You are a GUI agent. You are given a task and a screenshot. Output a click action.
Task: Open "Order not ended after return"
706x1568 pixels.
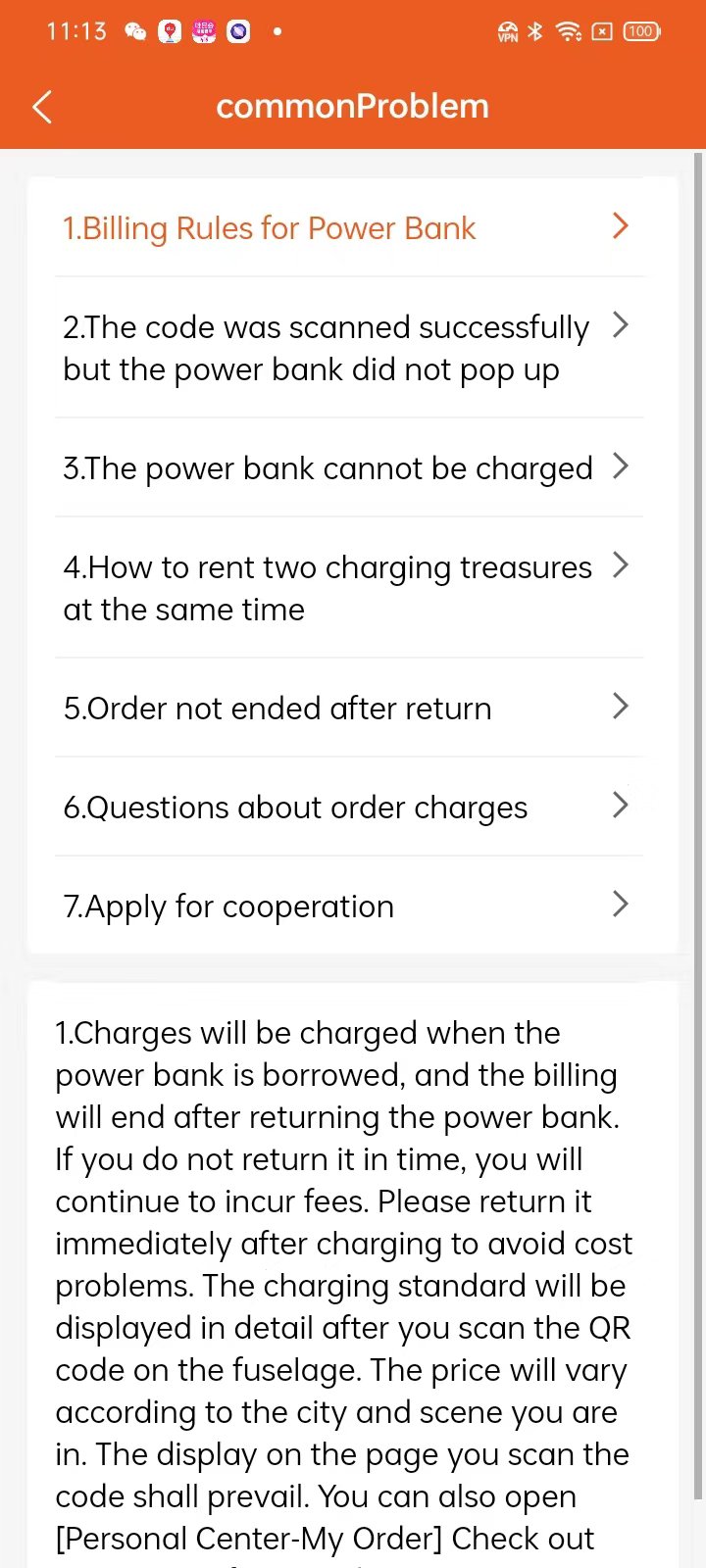pyautogui.click(x=349, y=708)
